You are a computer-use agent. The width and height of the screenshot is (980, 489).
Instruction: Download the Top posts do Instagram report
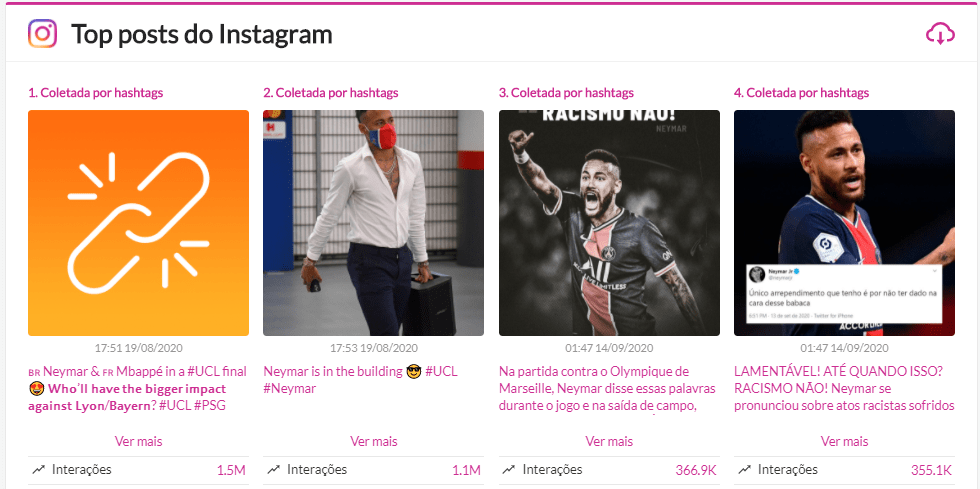[940, 34]
